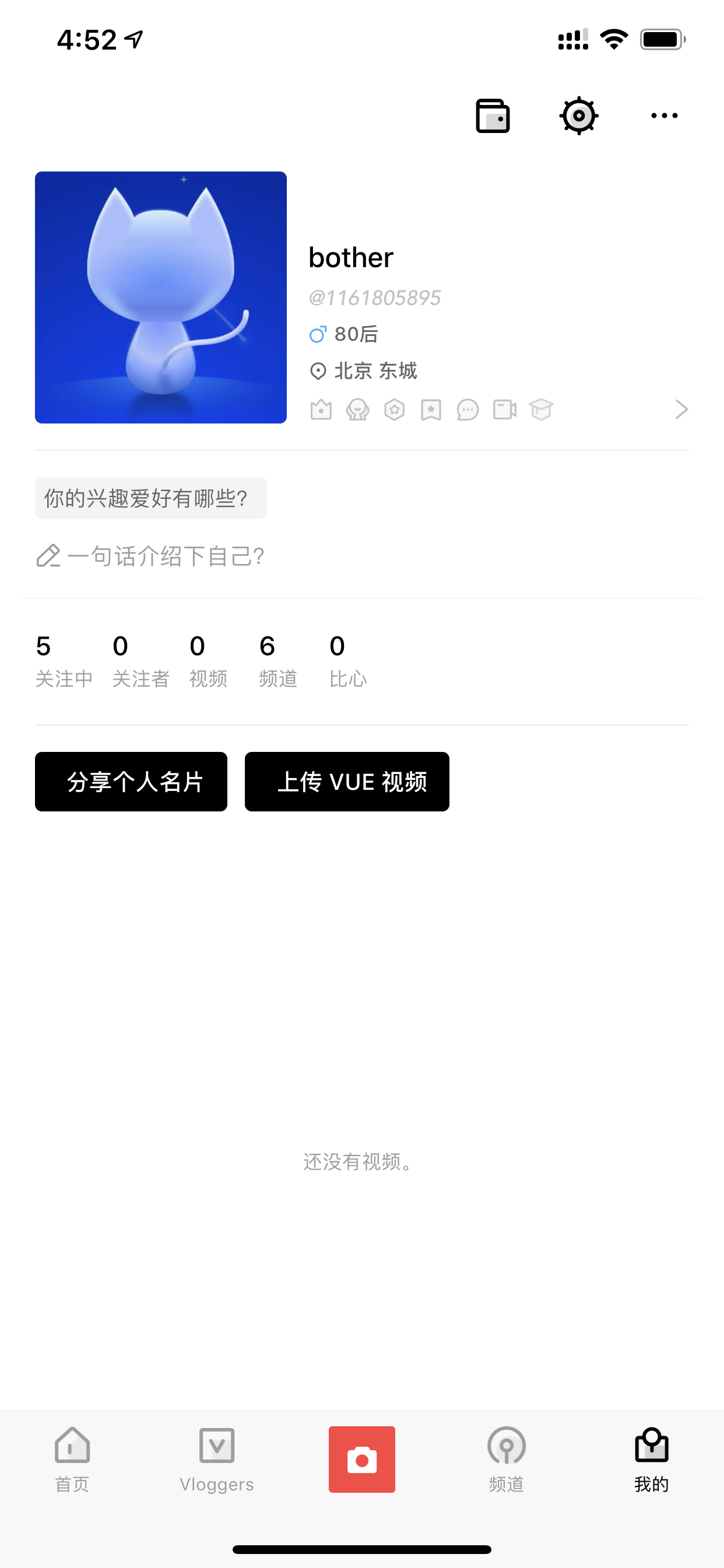Open the 视频 videos count

208,661
